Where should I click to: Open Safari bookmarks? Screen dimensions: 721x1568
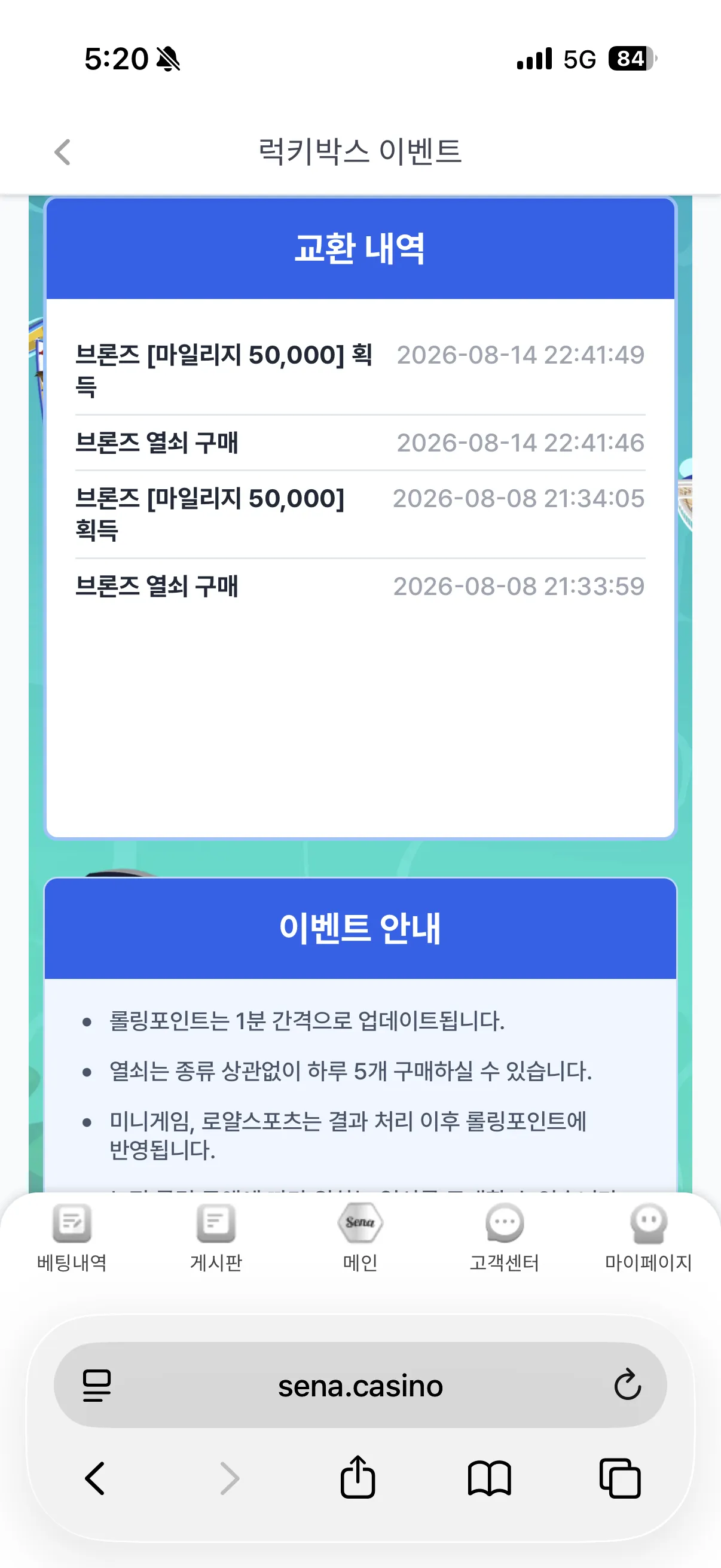pyautogui.click(x=489, y=1478)
